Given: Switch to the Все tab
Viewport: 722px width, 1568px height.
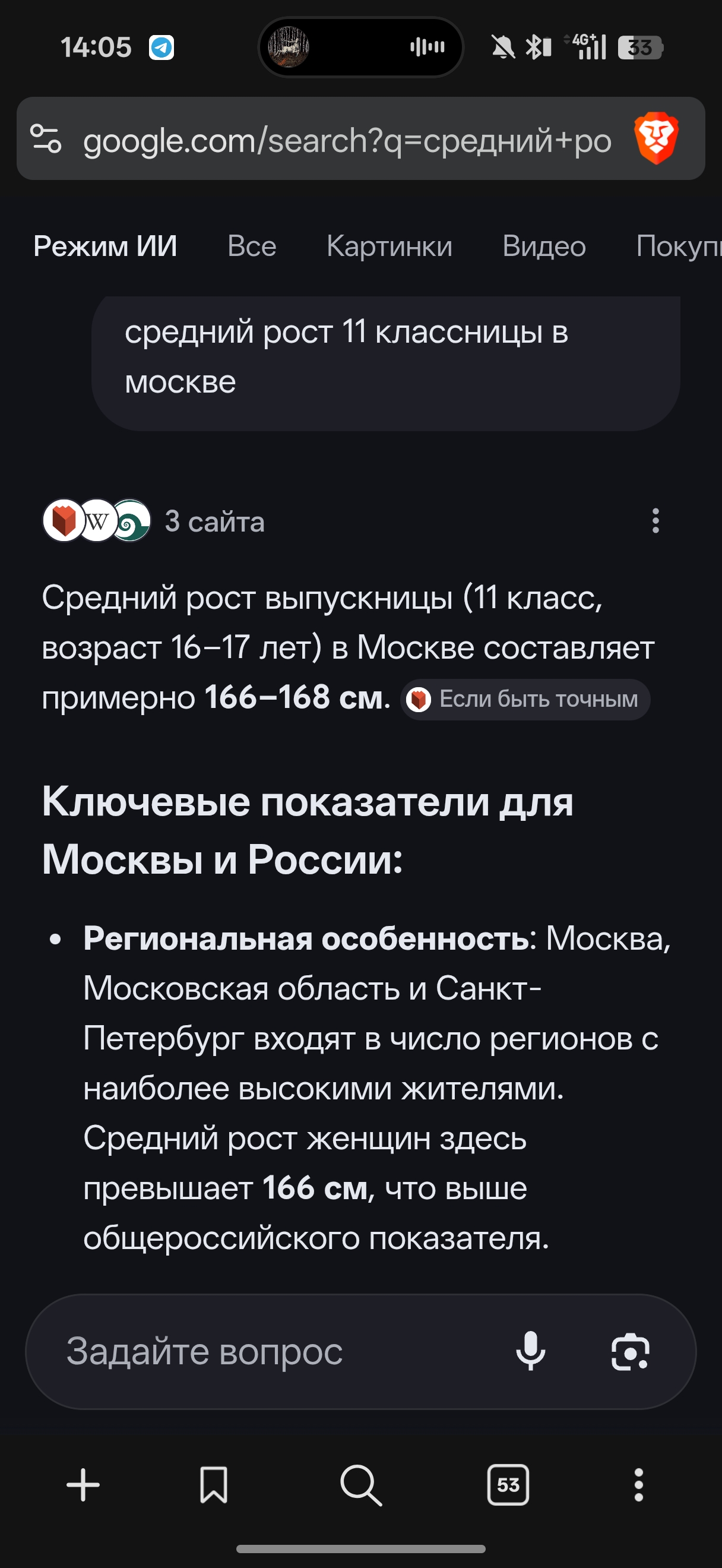Looking at the screenshot, I should (x=252, y=246).
